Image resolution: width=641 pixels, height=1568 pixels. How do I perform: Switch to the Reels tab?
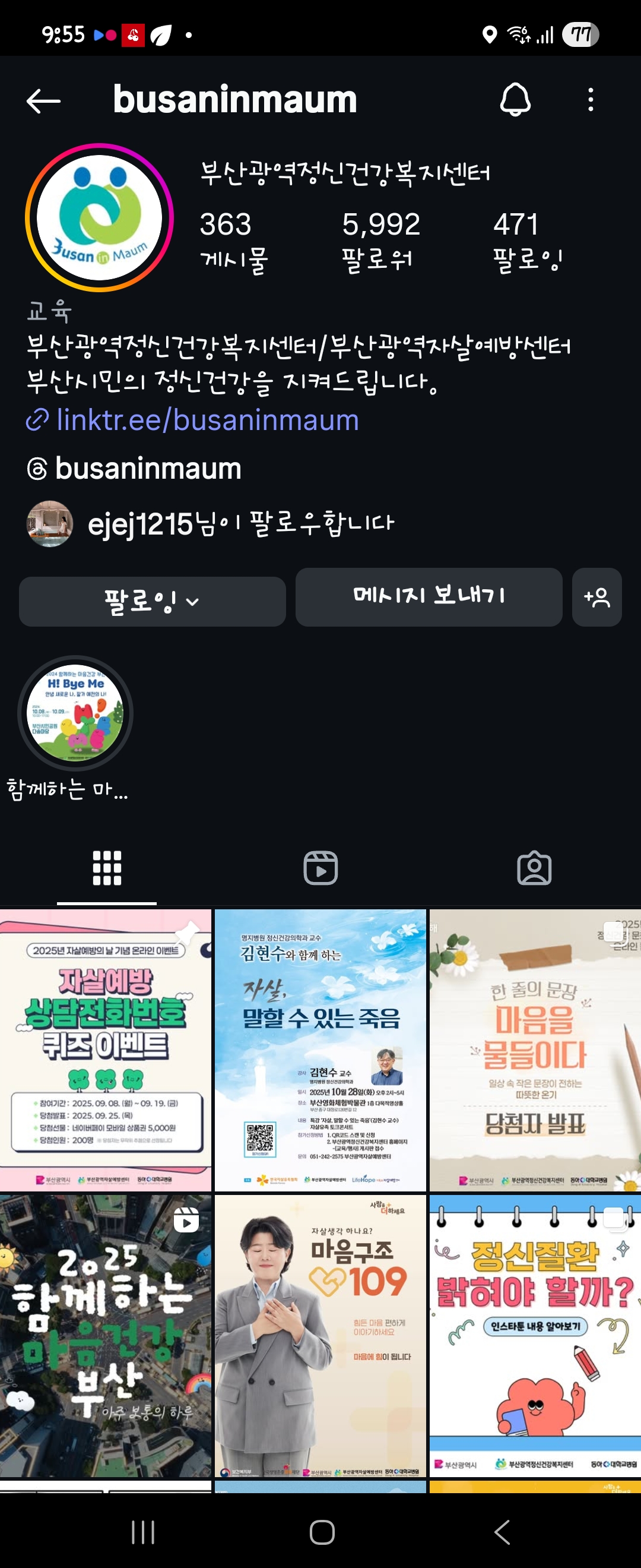pyautogui.click(x=320, y=867)
